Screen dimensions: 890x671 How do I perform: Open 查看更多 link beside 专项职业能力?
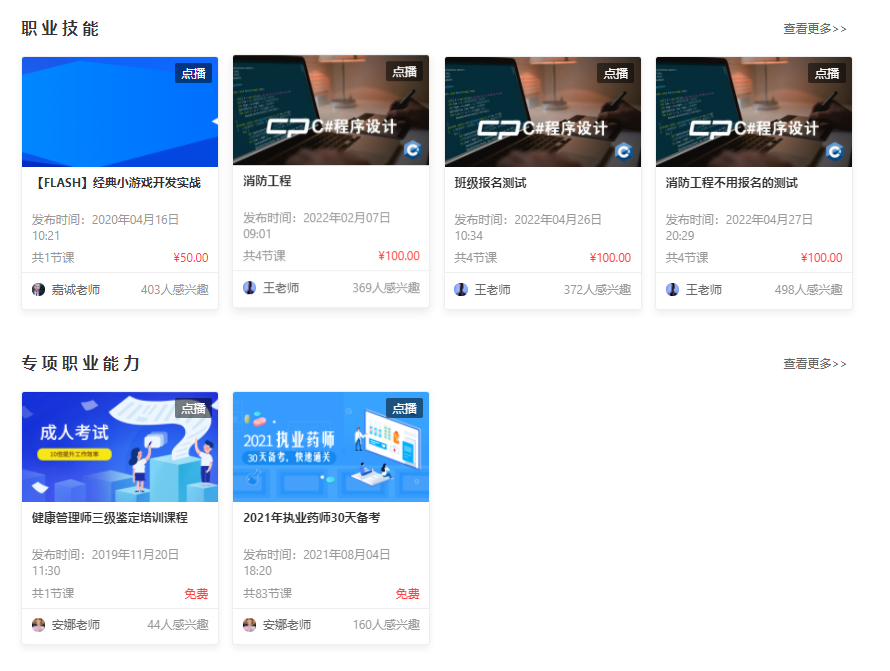[814, 364]
